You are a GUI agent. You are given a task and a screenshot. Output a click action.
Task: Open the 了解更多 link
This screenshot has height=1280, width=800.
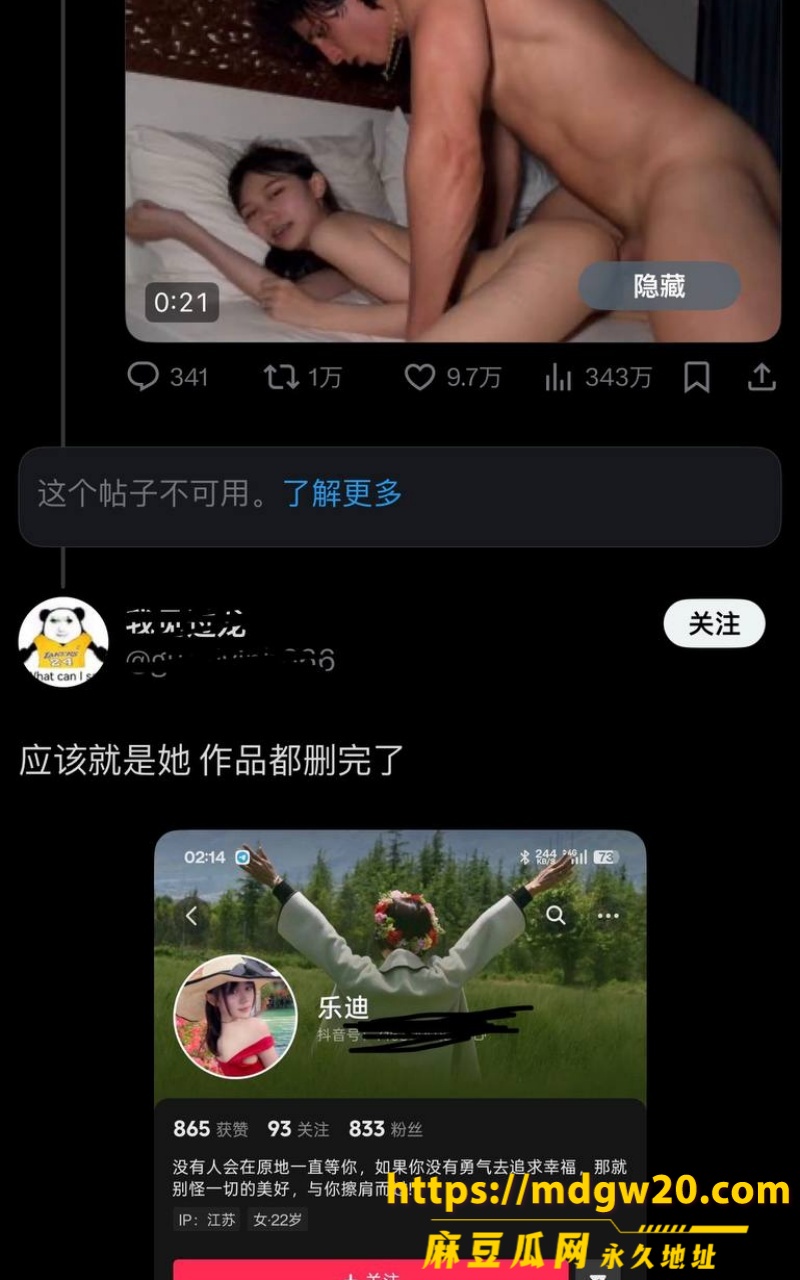[x=342, y=493]
